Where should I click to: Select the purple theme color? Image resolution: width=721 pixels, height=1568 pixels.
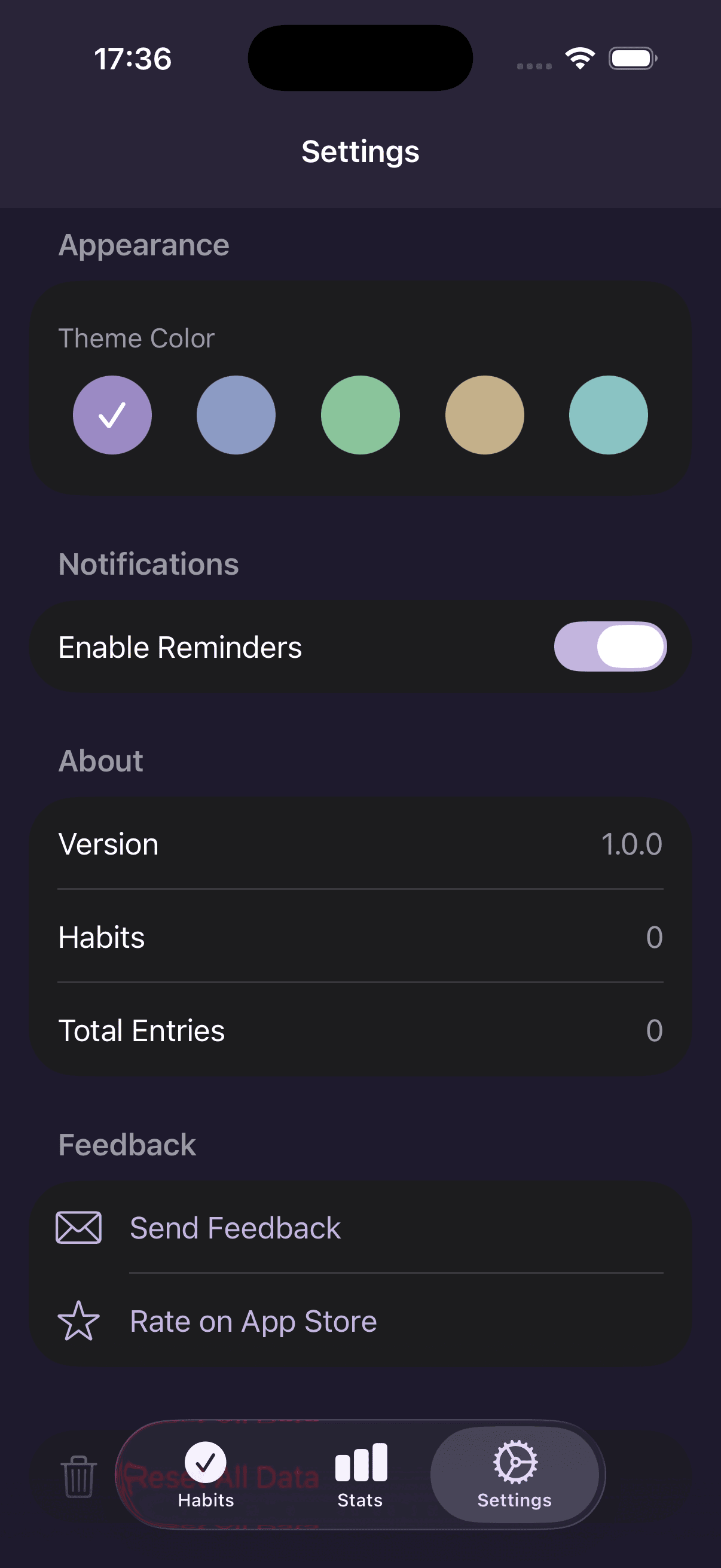point(112,414)
